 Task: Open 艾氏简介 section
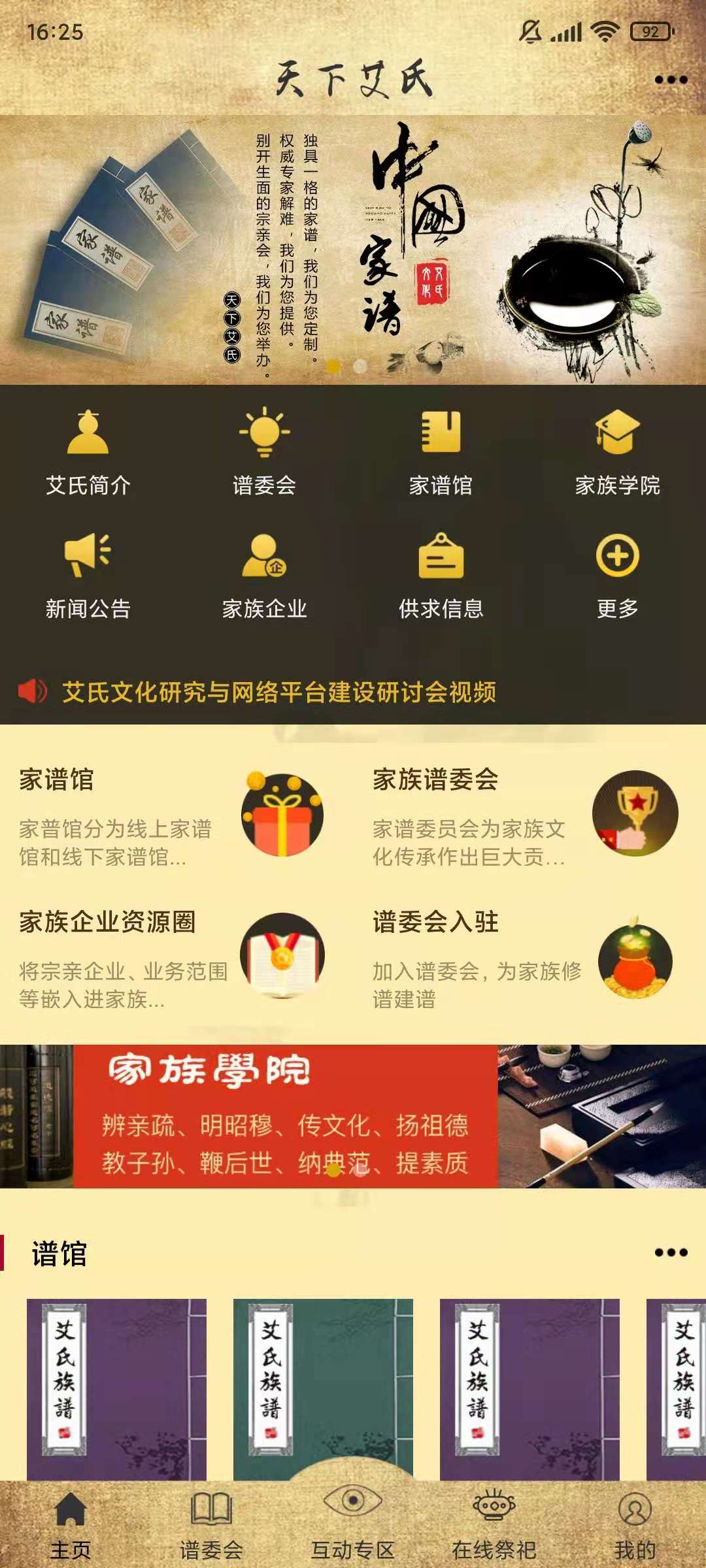click(x=88, y=451)
